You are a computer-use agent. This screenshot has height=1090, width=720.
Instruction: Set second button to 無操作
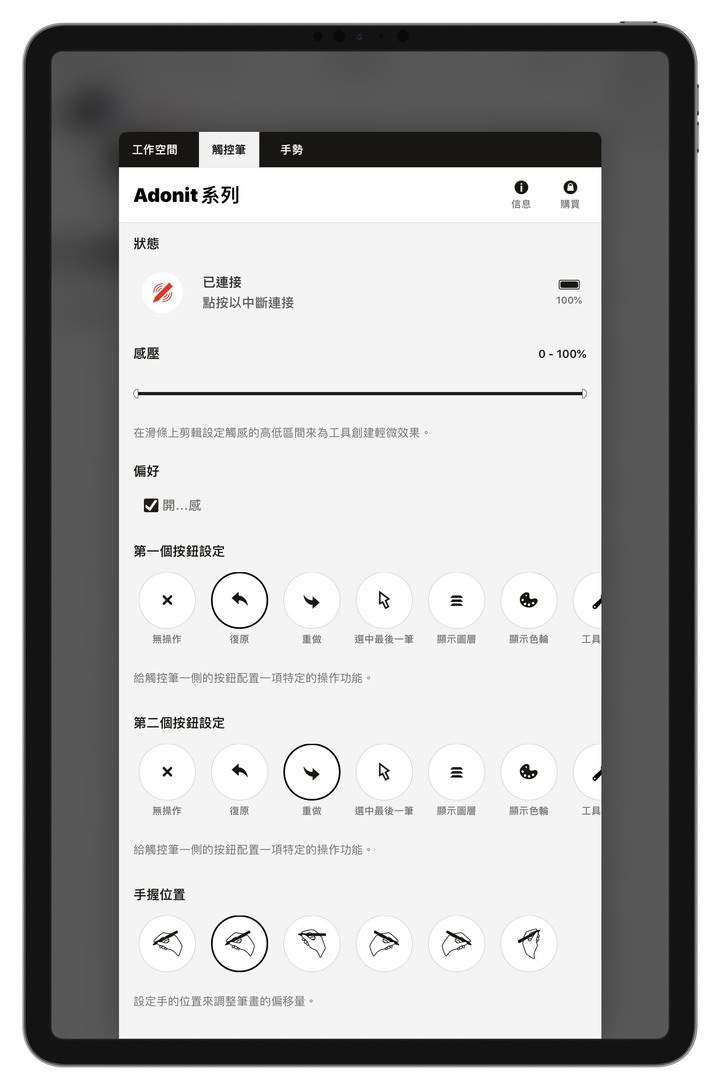tap(167, 772)
